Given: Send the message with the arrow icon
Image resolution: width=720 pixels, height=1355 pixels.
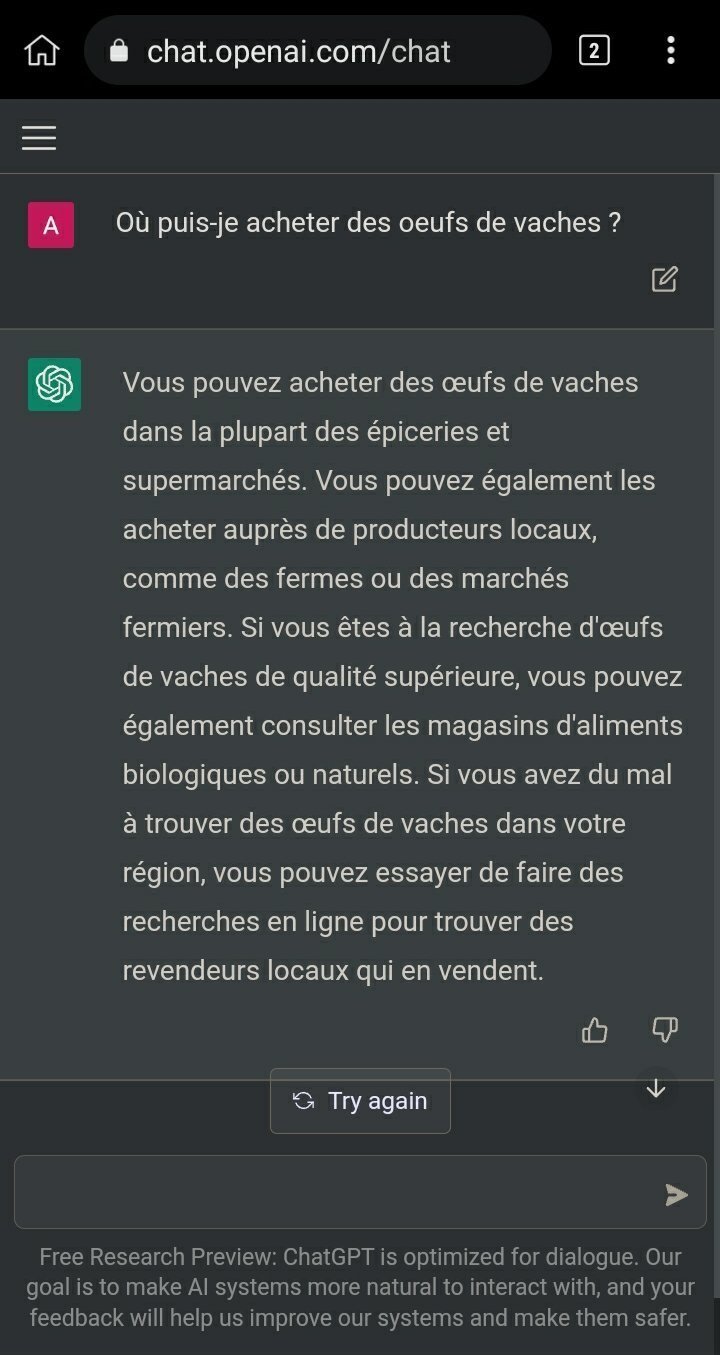Looking at the screenshot, I should 677,1194.
